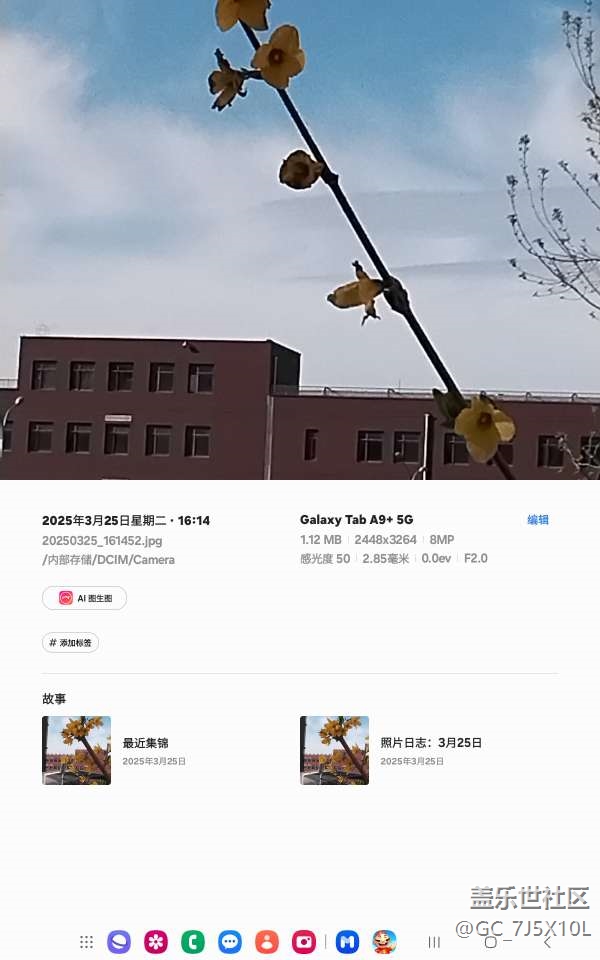Show recent apps from navigation bar
The image size is (600, 960).
point(434,942)
